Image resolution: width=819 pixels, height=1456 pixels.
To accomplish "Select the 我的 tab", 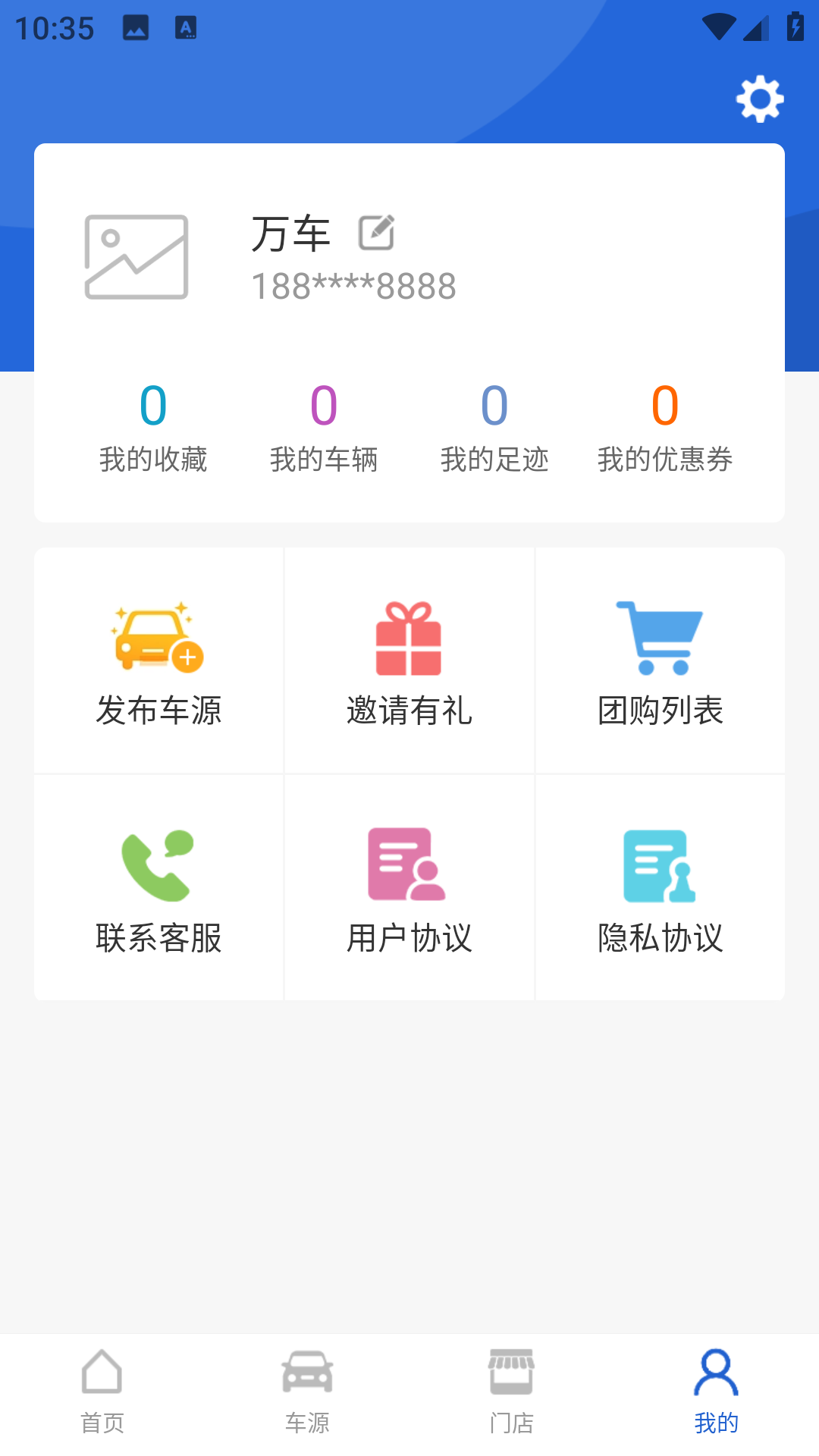I will [x=717, y=1392].
